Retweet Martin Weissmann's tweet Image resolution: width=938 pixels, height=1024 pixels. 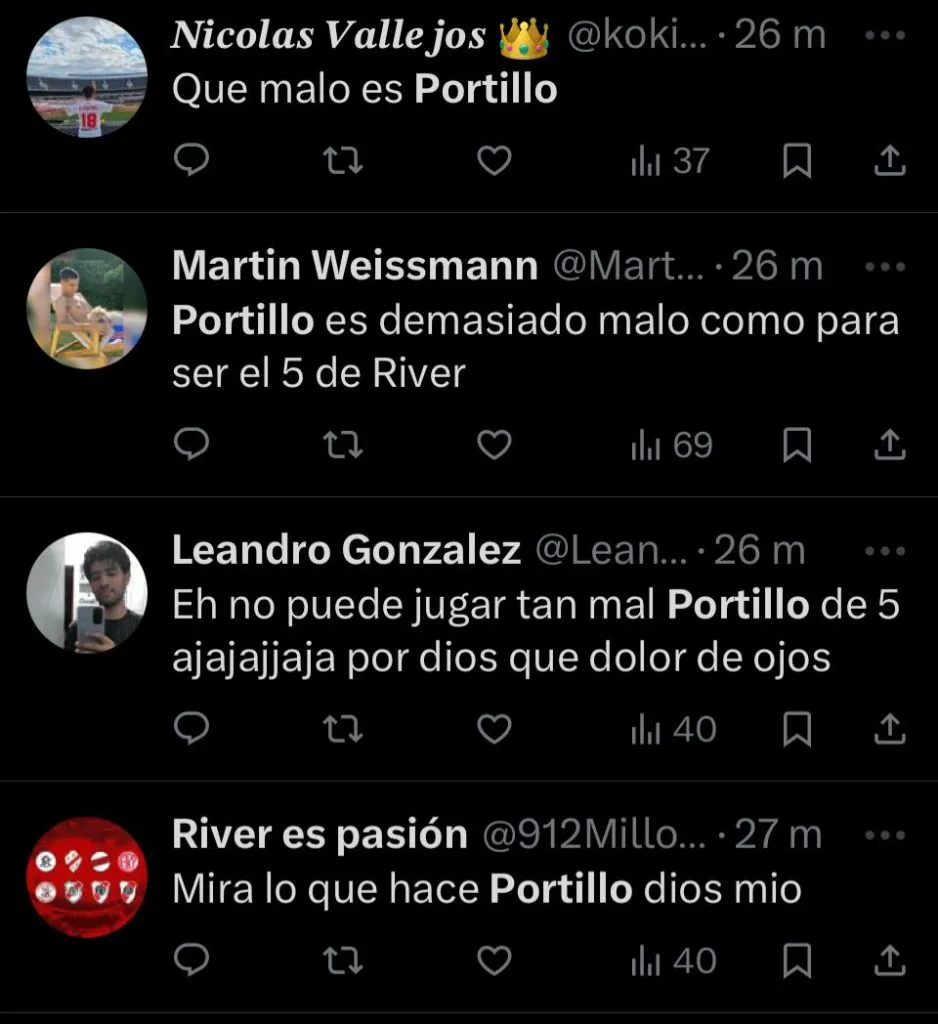(344, 446)
